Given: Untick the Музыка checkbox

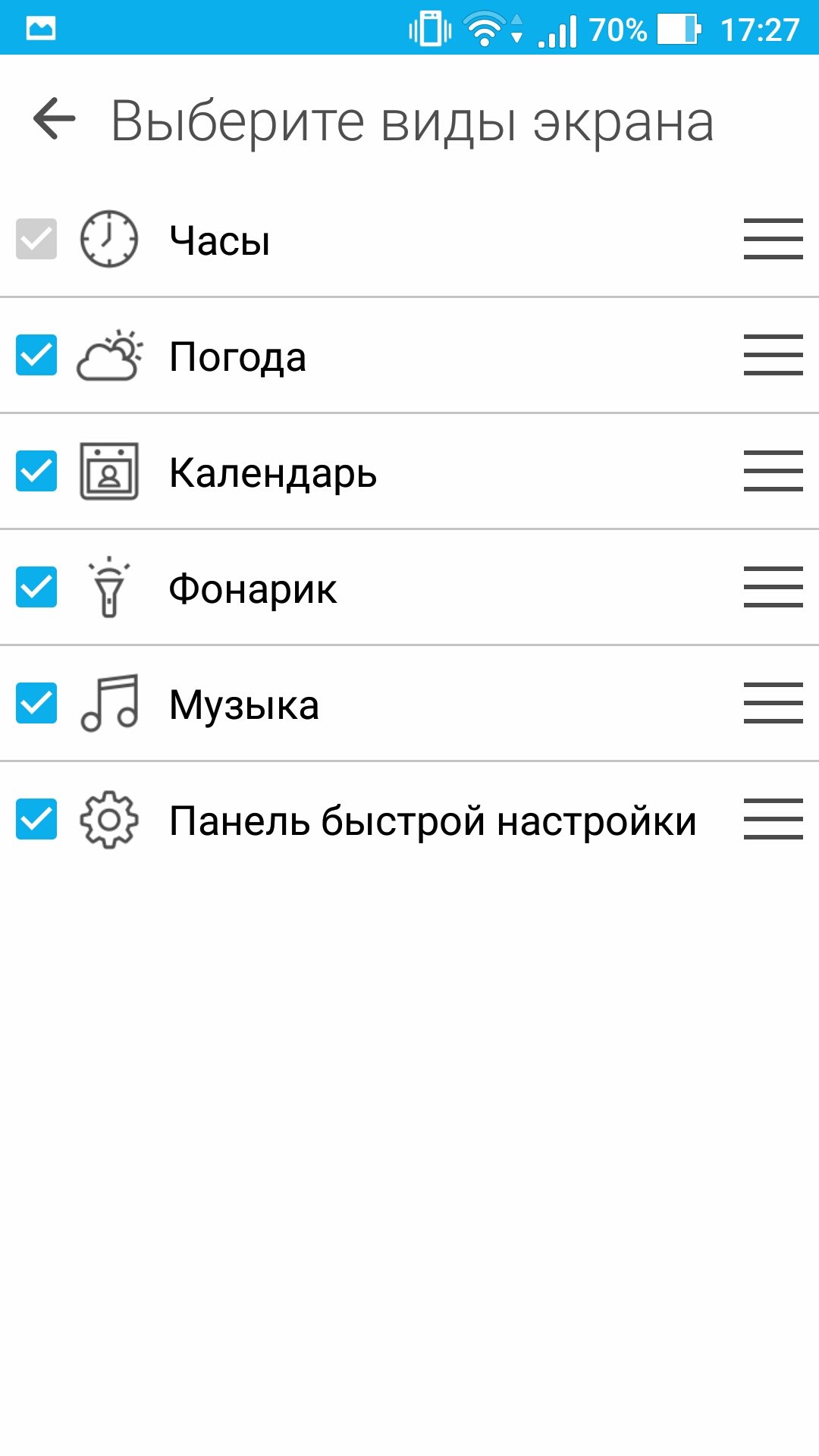Looking at the screenshot, I should click(36, 703).
